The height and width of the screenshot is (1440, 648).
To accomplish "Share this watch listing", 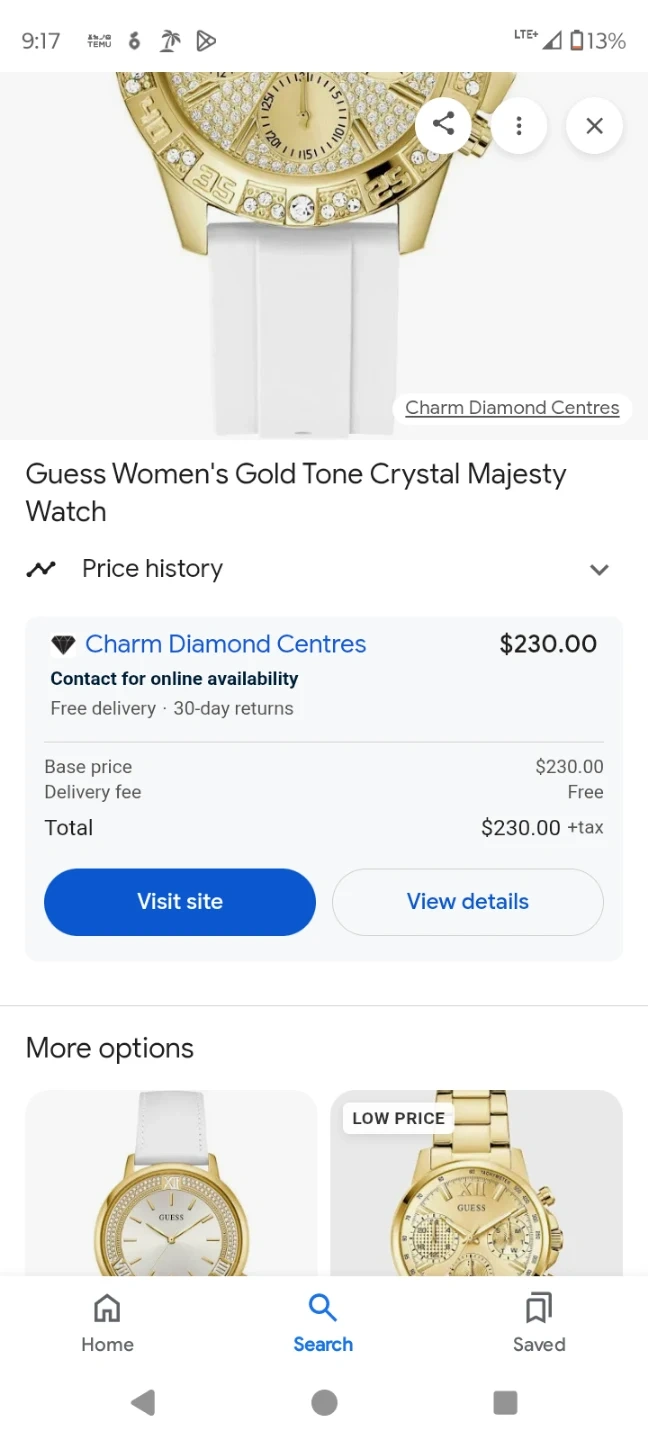I will (x=443, y=125).
